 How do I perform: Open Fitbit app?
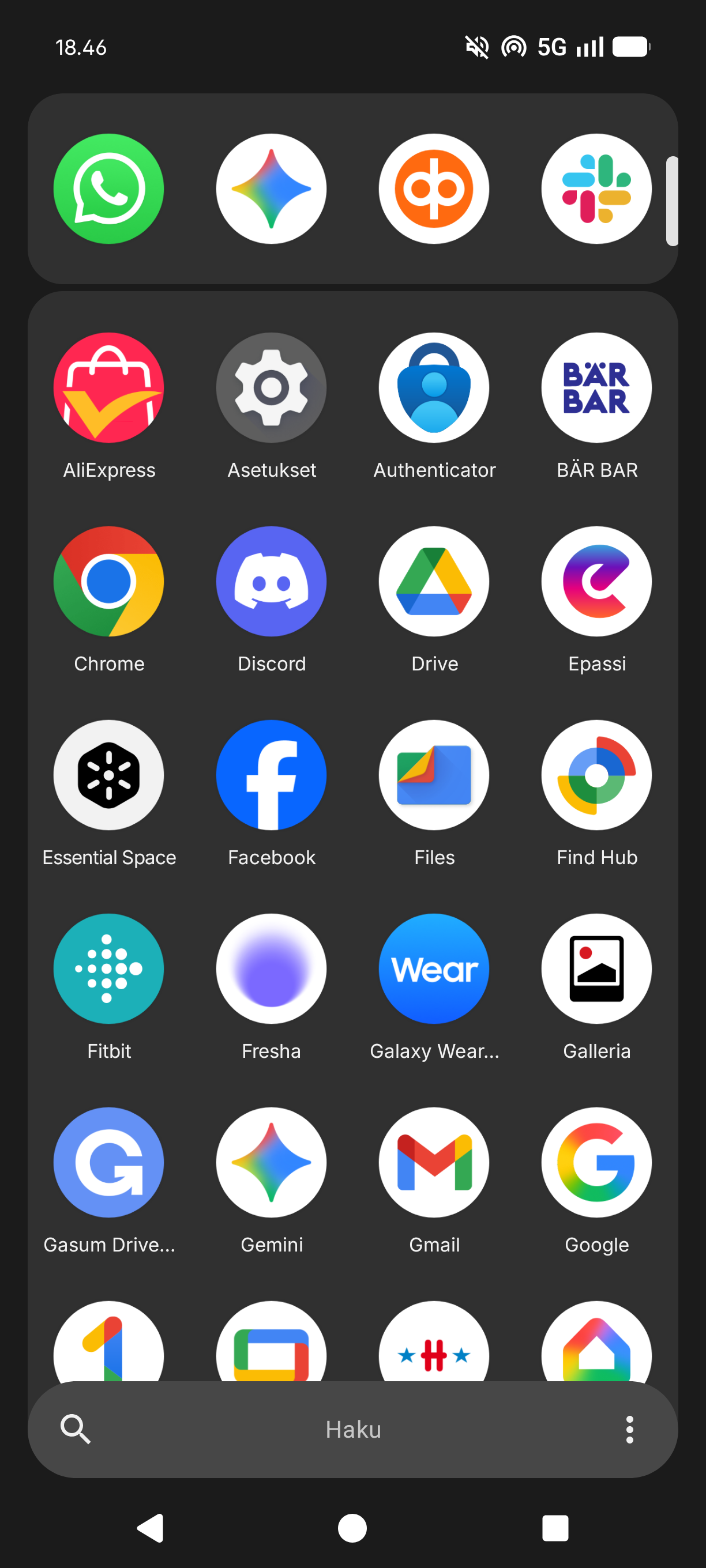point(108,968)
